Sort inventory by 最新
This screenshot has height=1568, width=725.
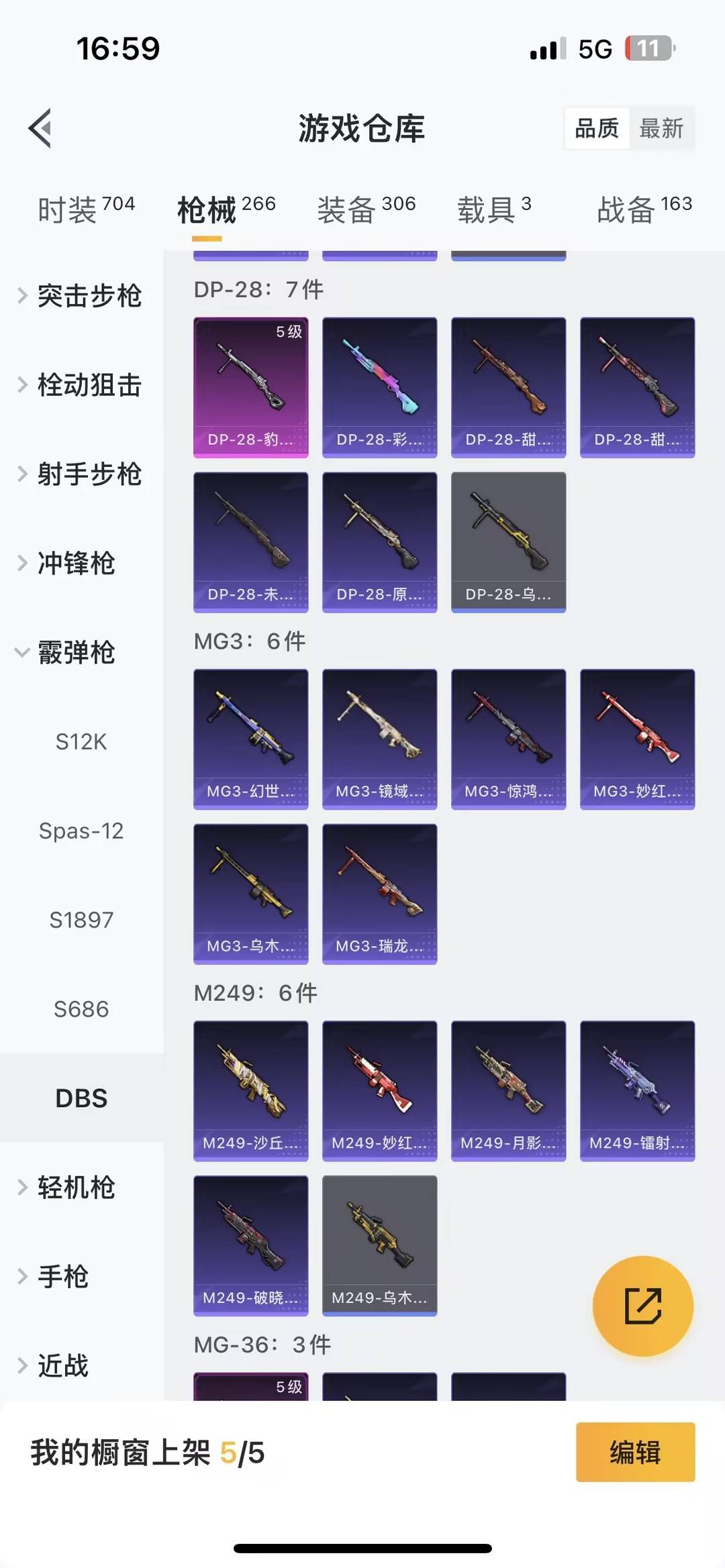pos(661,128)
